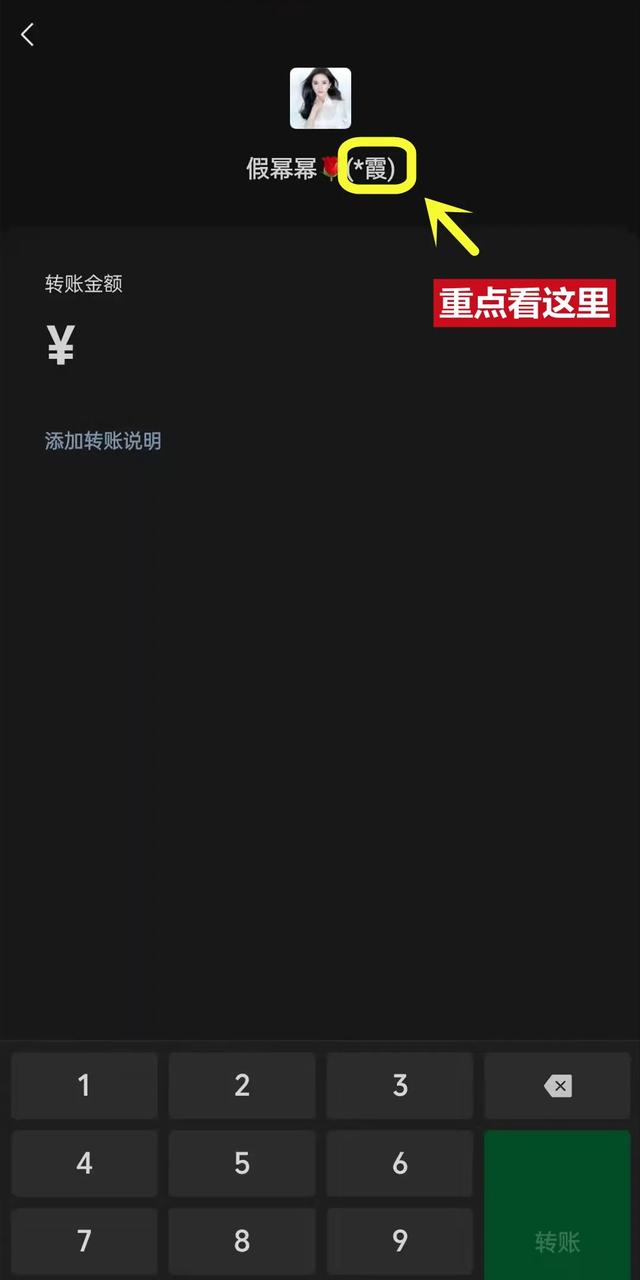Enter digit 3 on the keypad

[400, 1085]
